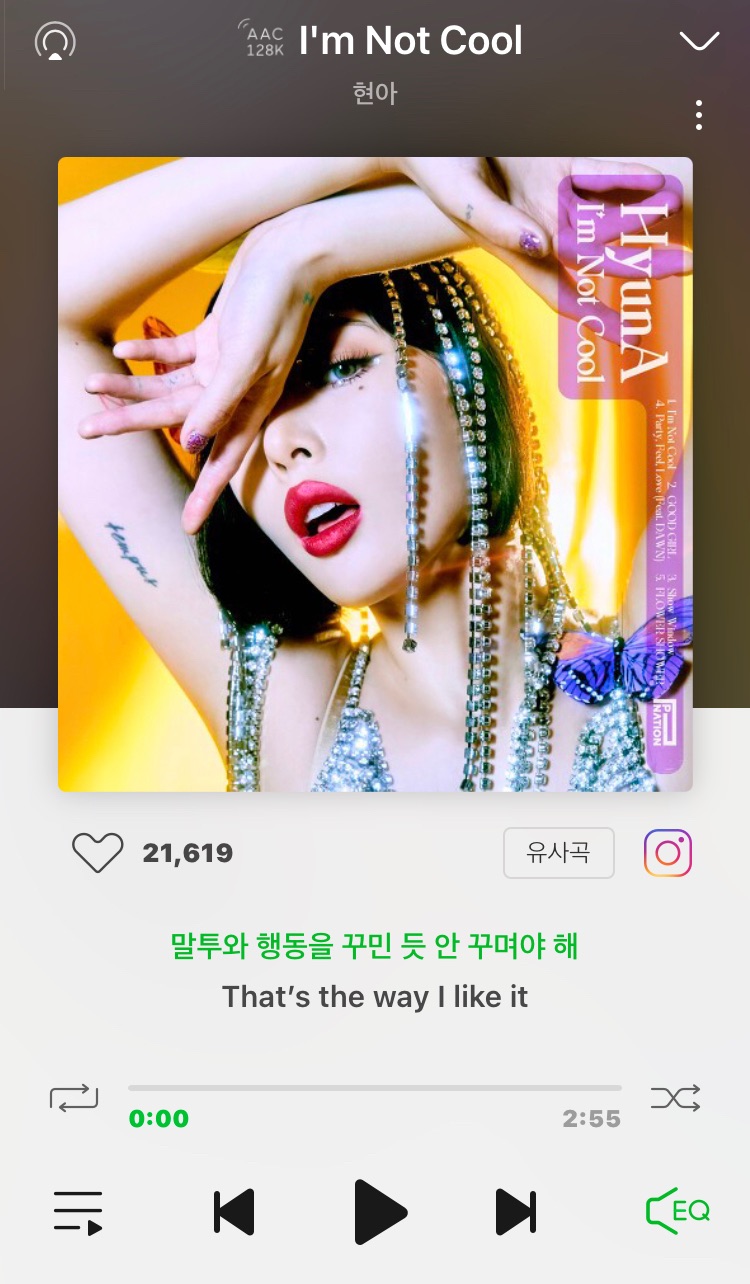Open the AirPlay output icon
Screen dimensions: 750x1284
pos(55,41)
